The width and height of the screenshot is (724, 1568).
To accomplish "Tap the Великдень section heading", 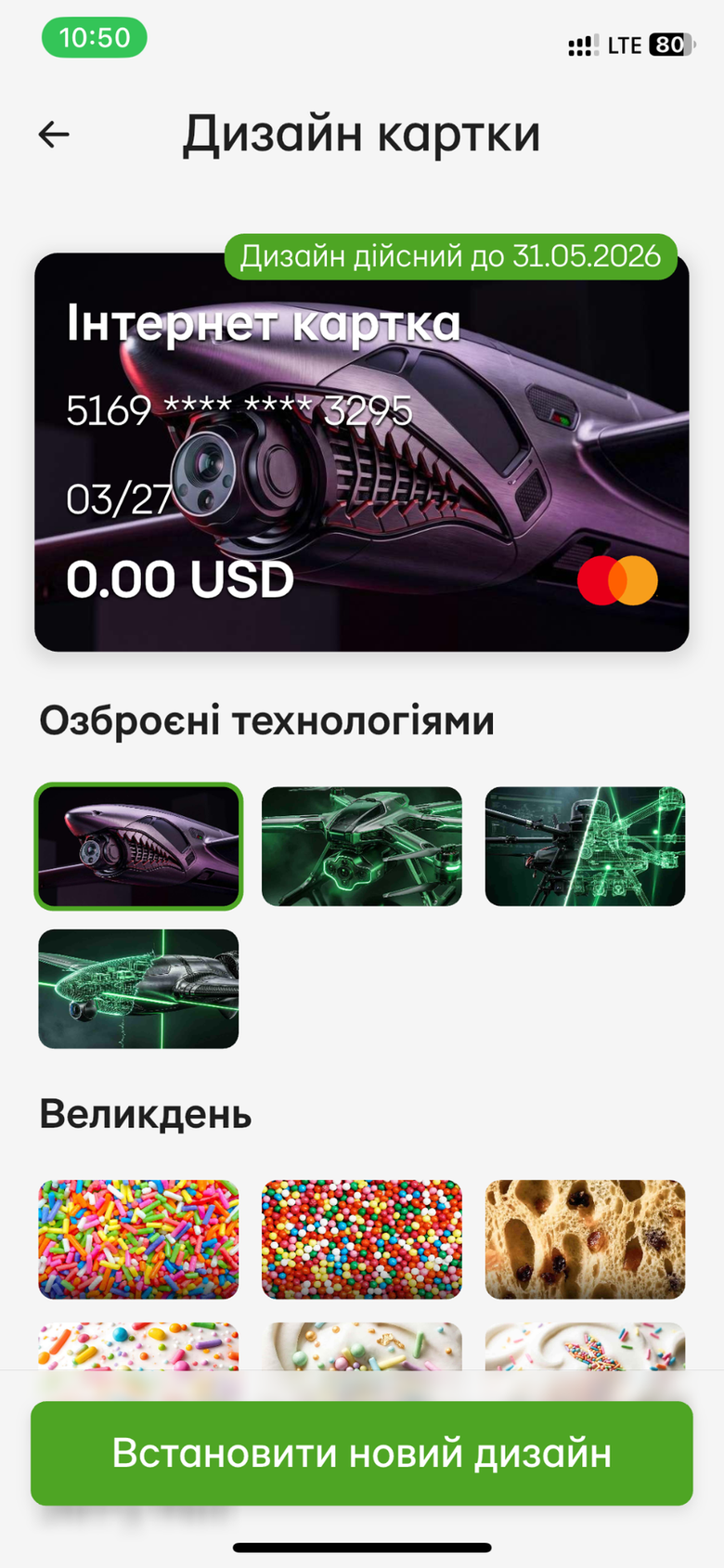I will 144,1115.
